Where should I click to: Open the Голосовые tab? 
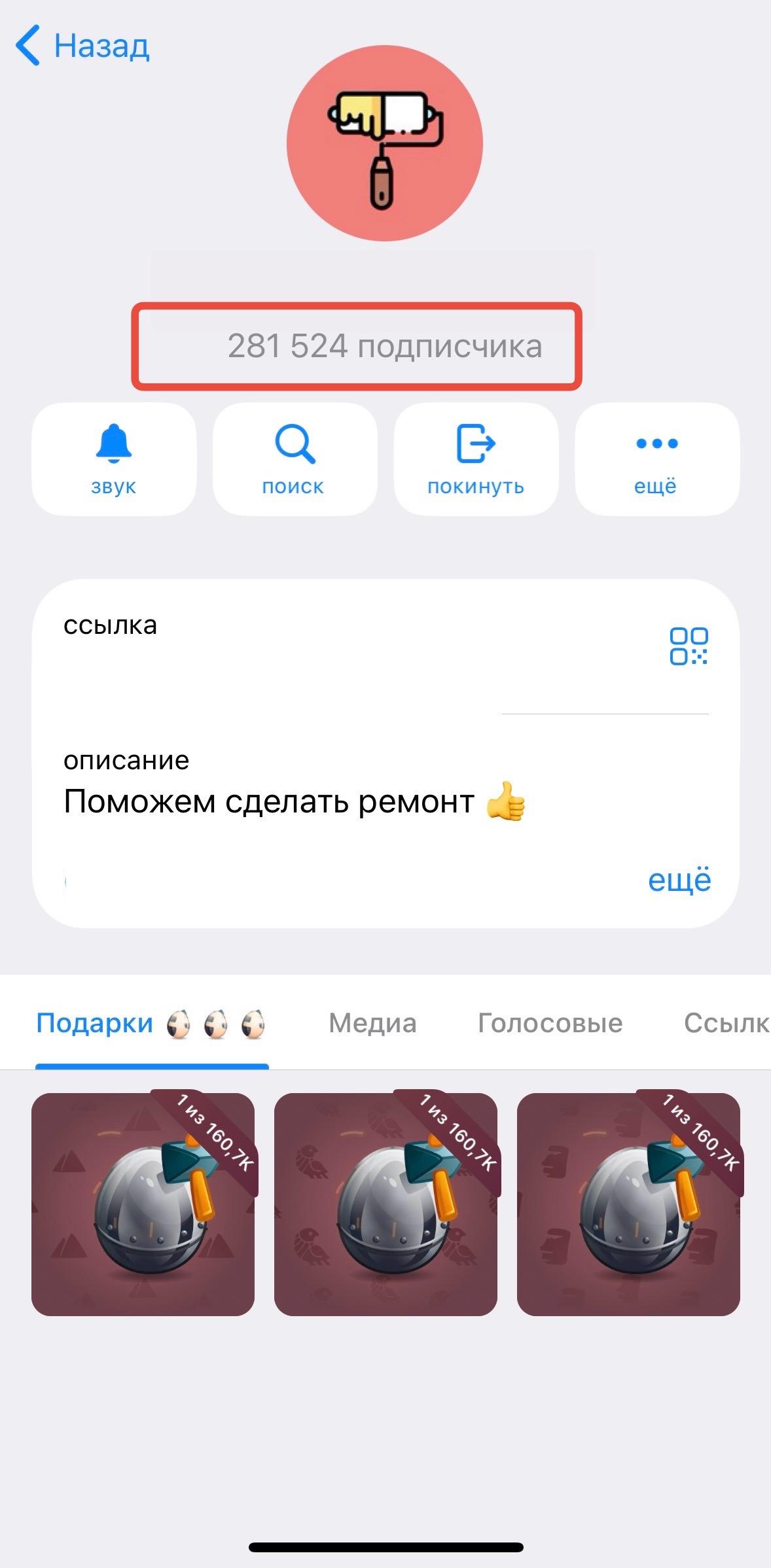(550, 1022)
